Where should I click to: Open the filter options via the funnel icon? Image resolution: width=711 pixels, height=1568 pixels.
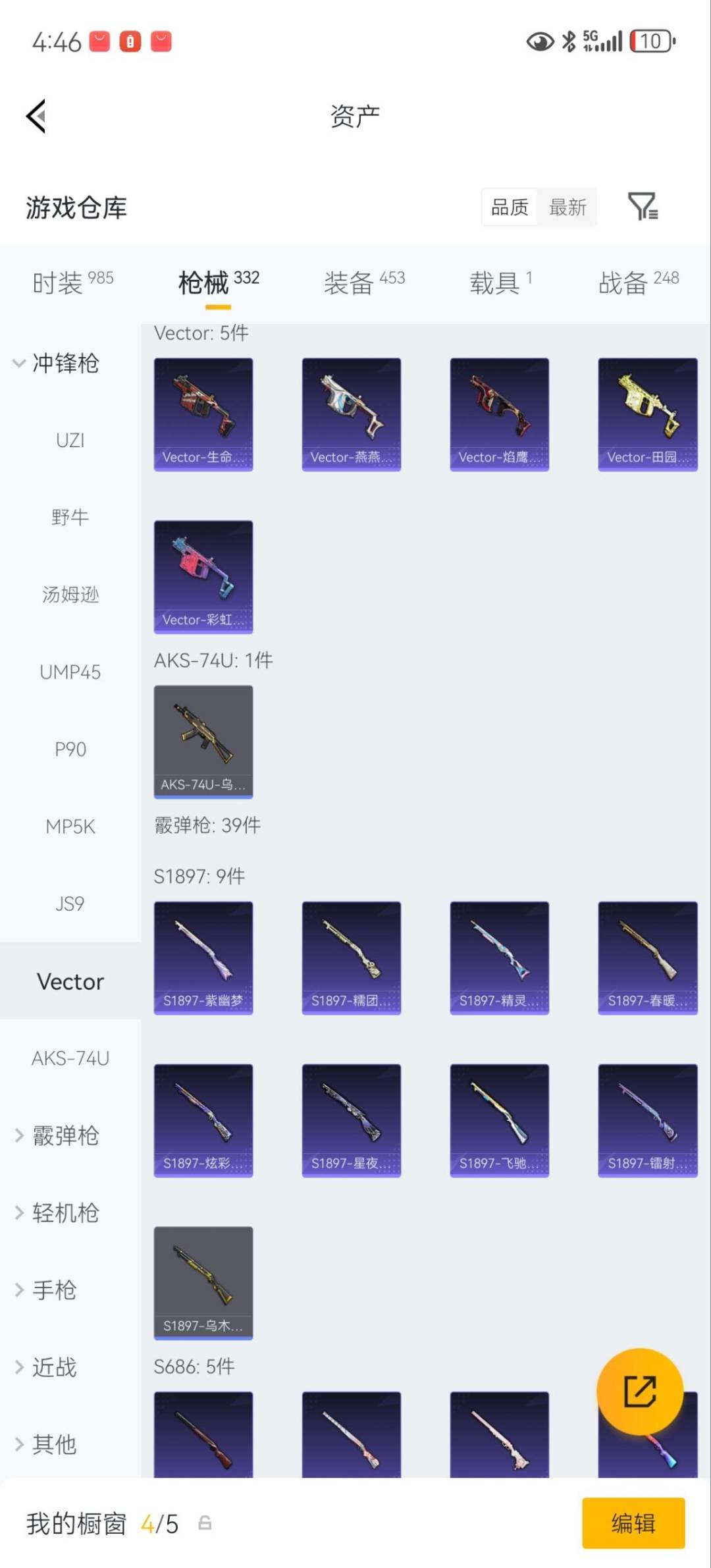[643, 207]
